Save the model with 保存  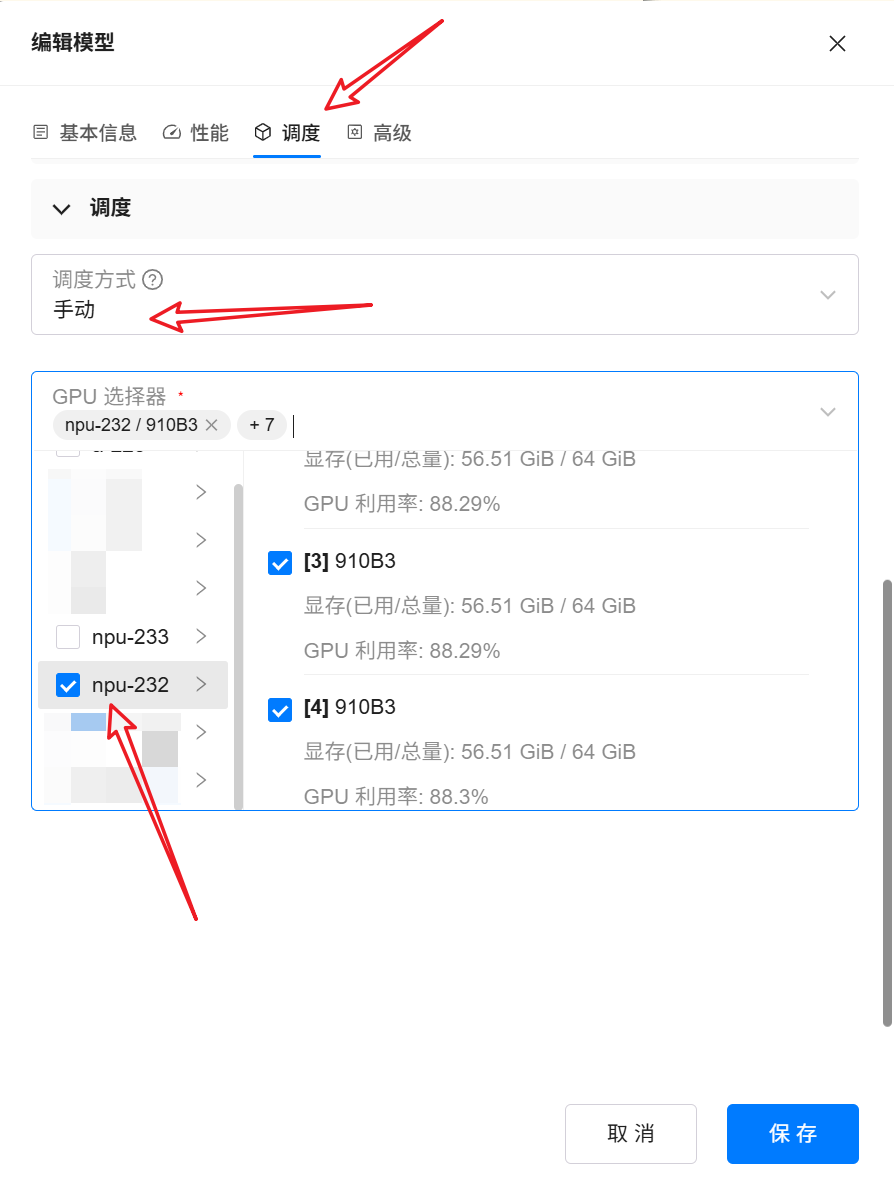point(792,1134)
